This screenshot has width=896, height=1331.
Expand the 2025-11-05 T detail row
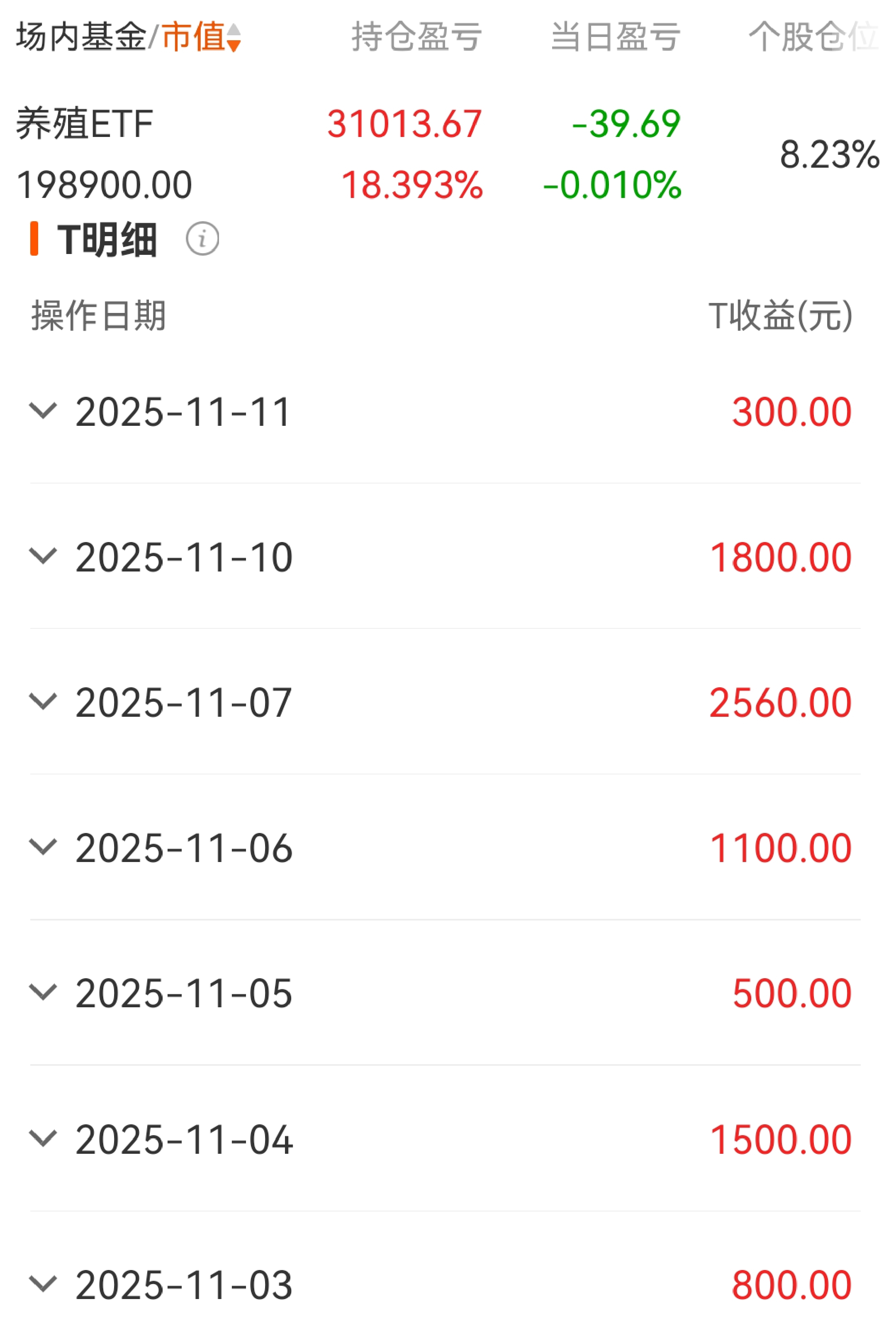44,993
